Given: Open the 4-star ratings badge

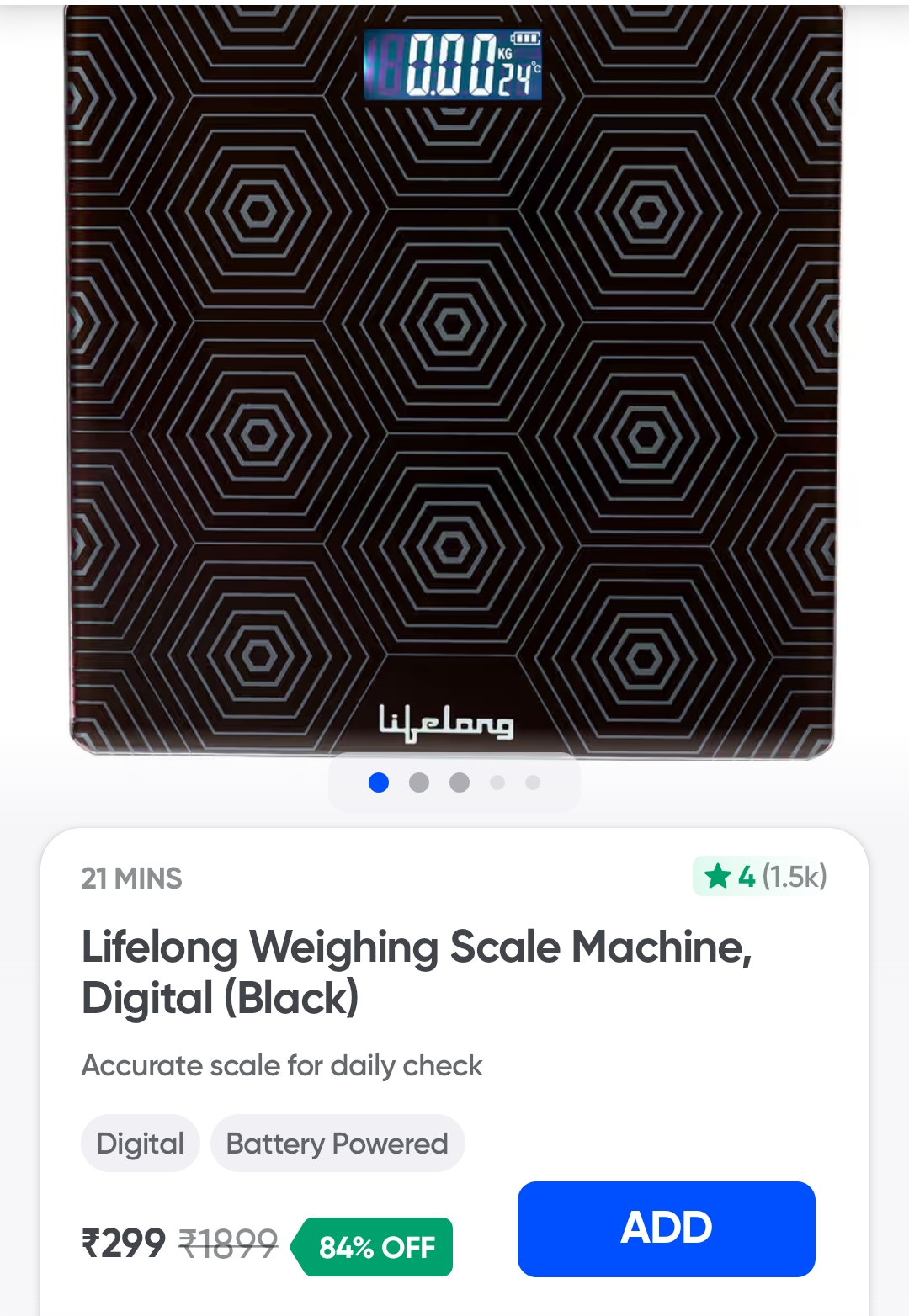Looking at the screenshot, I should click(761, 877).
